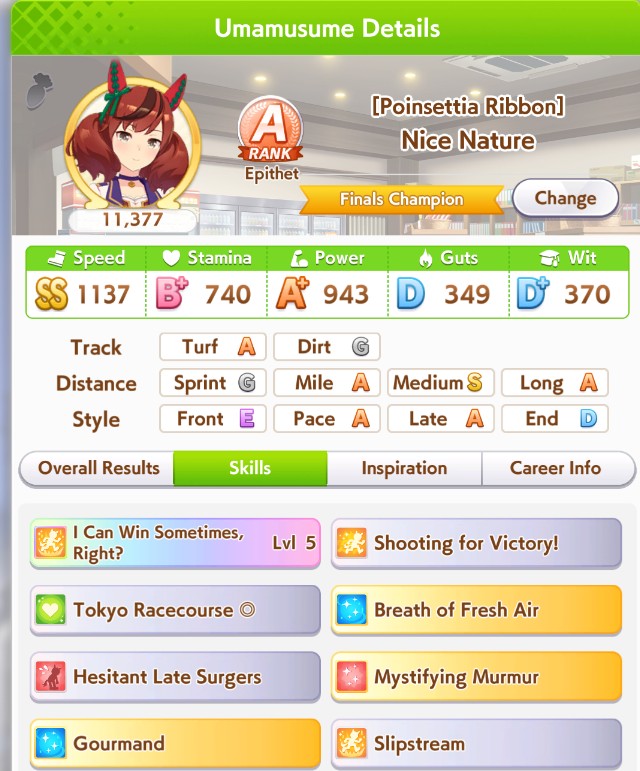Open the Gourmand skill

pos(175,743)
